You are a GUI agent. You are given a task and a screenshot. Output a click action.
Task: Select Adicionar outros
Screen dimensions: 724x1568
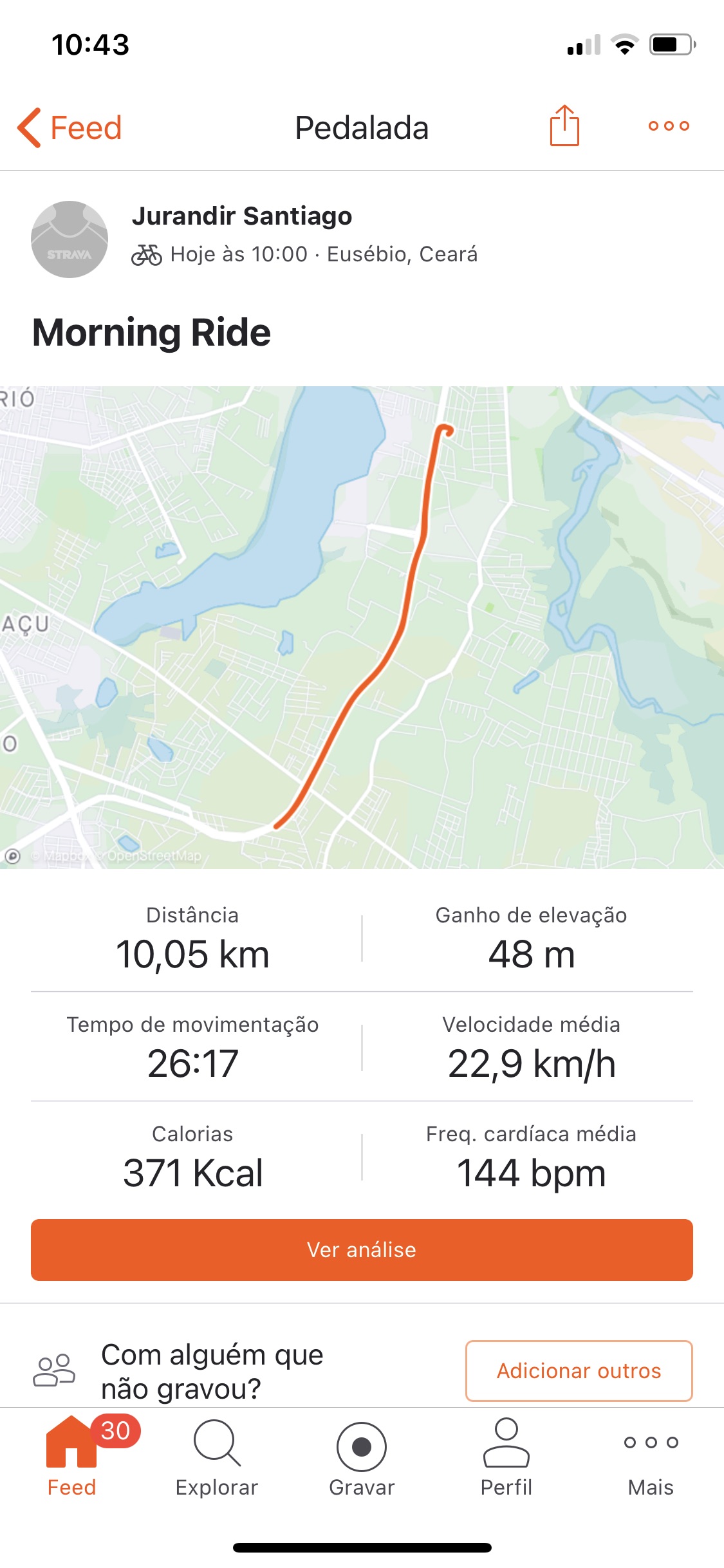point(579,1371)
